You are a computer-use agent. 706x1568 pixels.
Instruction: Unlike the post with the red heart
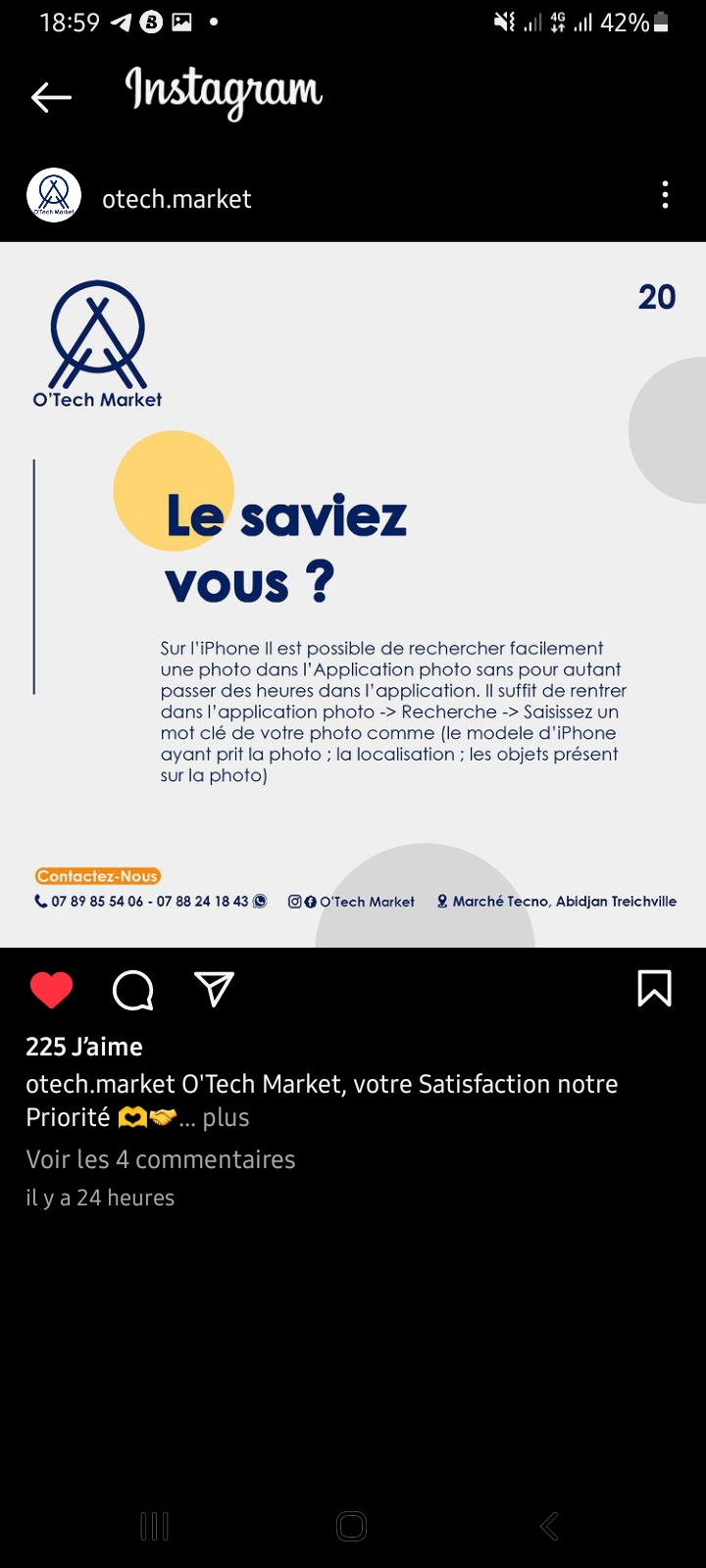51,990
